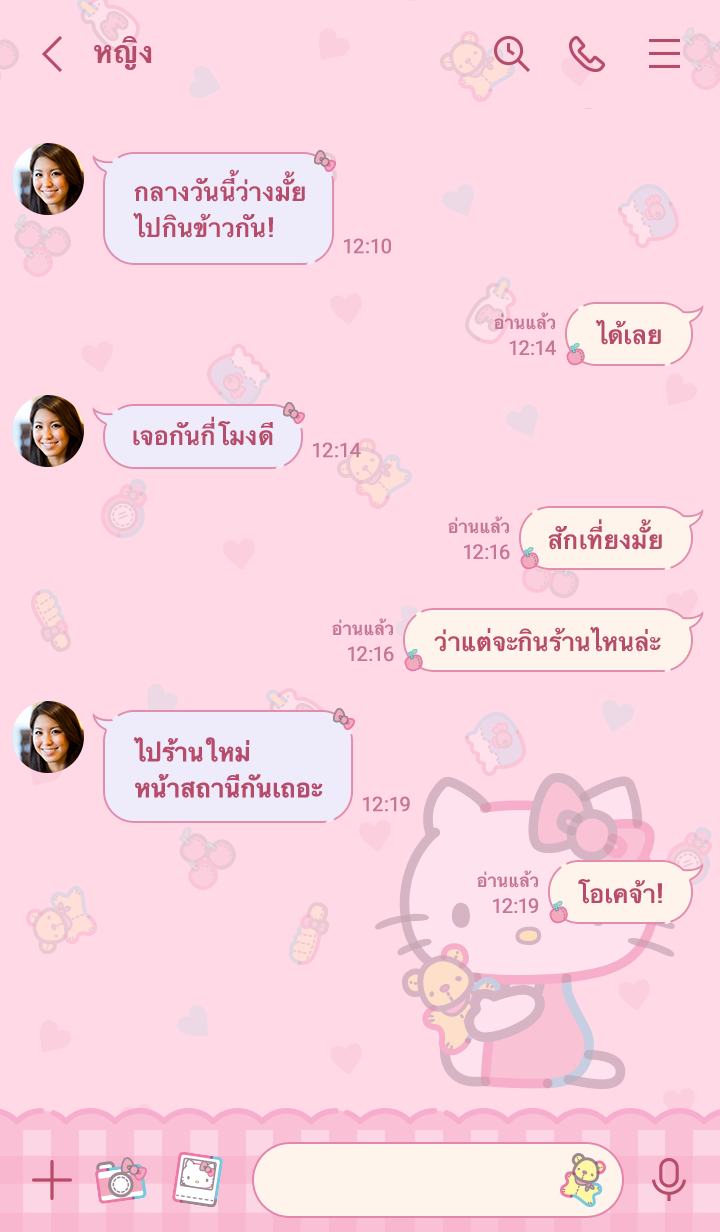Open the photo gallery picker
The image size is (720, 1232).
(x=198, y=1180)
